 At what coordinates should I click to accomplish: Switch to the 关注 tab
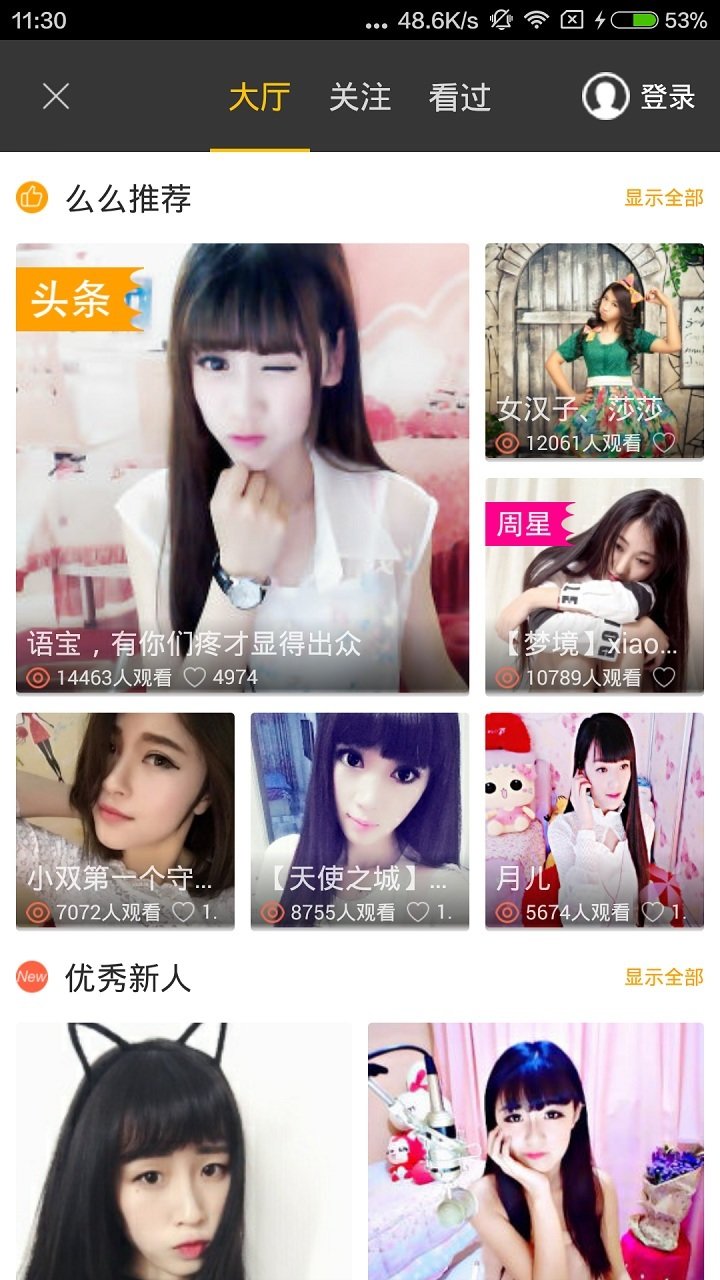360,97
